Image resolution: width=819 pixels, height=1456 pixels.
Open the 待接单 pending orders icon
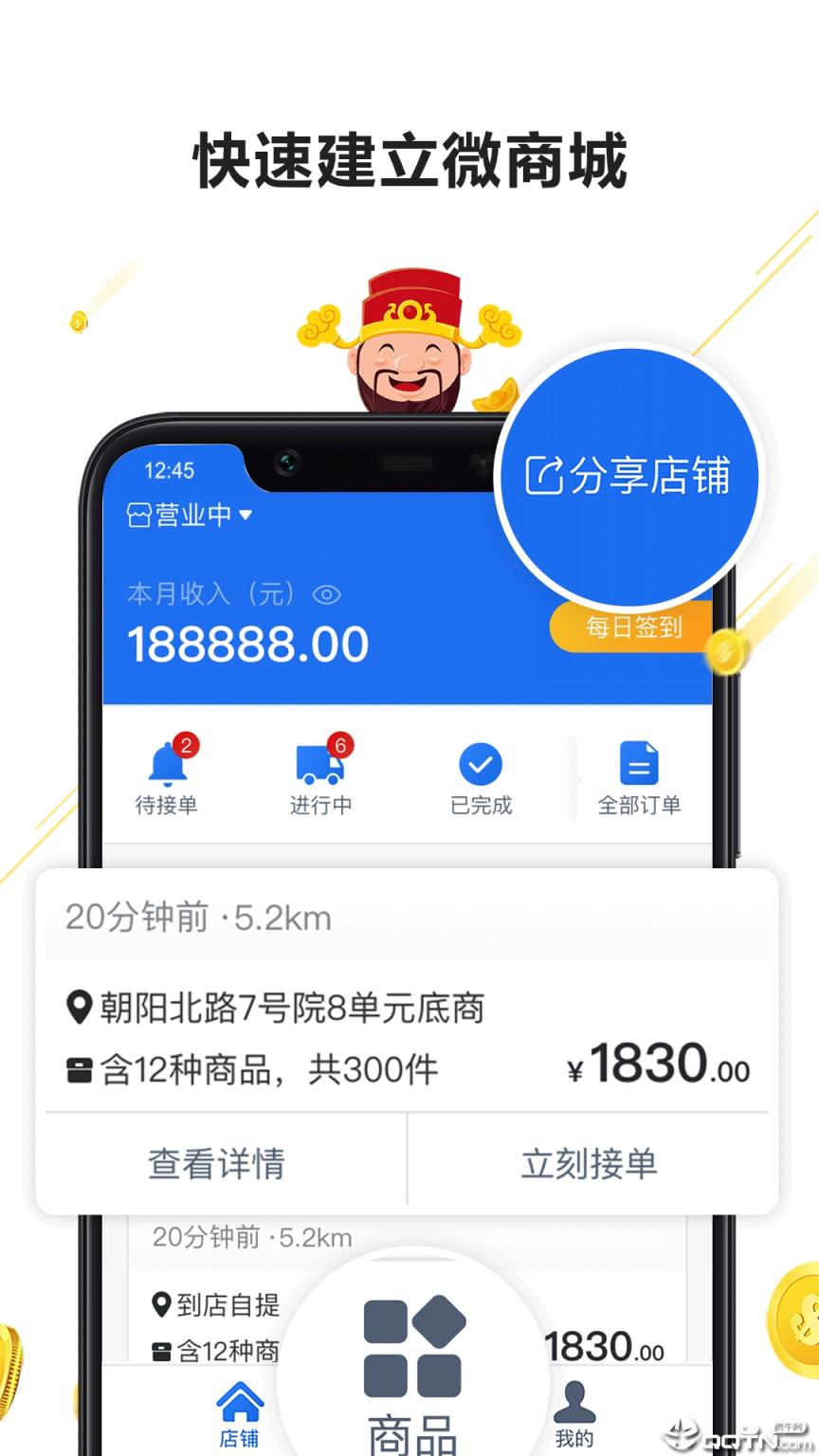(166, 760)
